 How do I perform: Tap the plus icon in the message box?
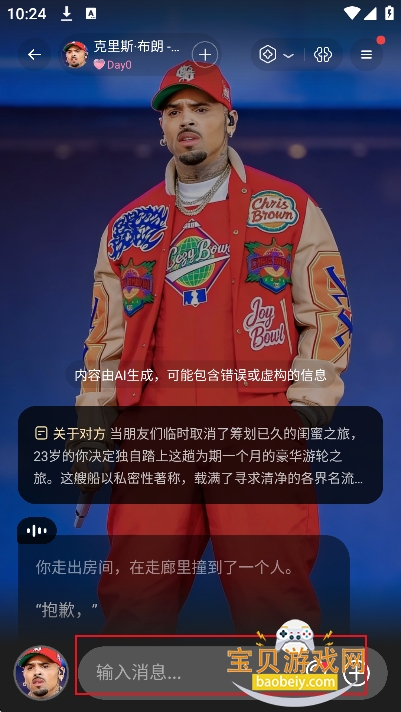tap(357, 673)
